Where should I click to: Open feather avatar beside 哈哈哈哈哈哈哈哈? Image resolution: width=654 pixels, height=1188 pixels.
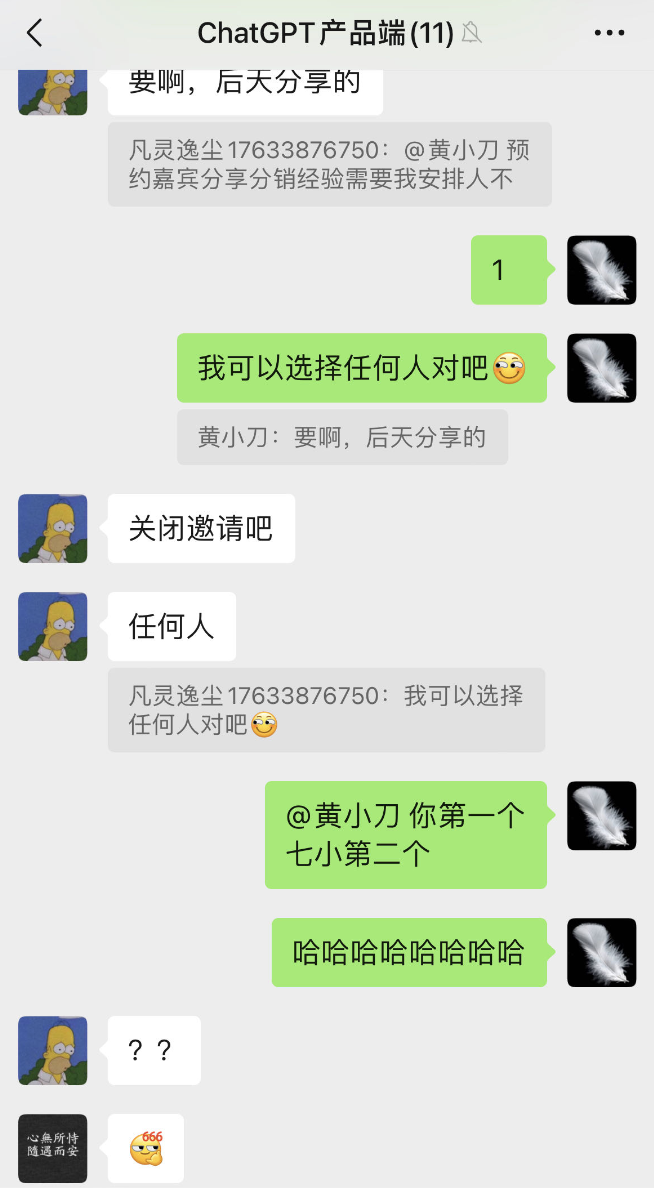(602, 952)
